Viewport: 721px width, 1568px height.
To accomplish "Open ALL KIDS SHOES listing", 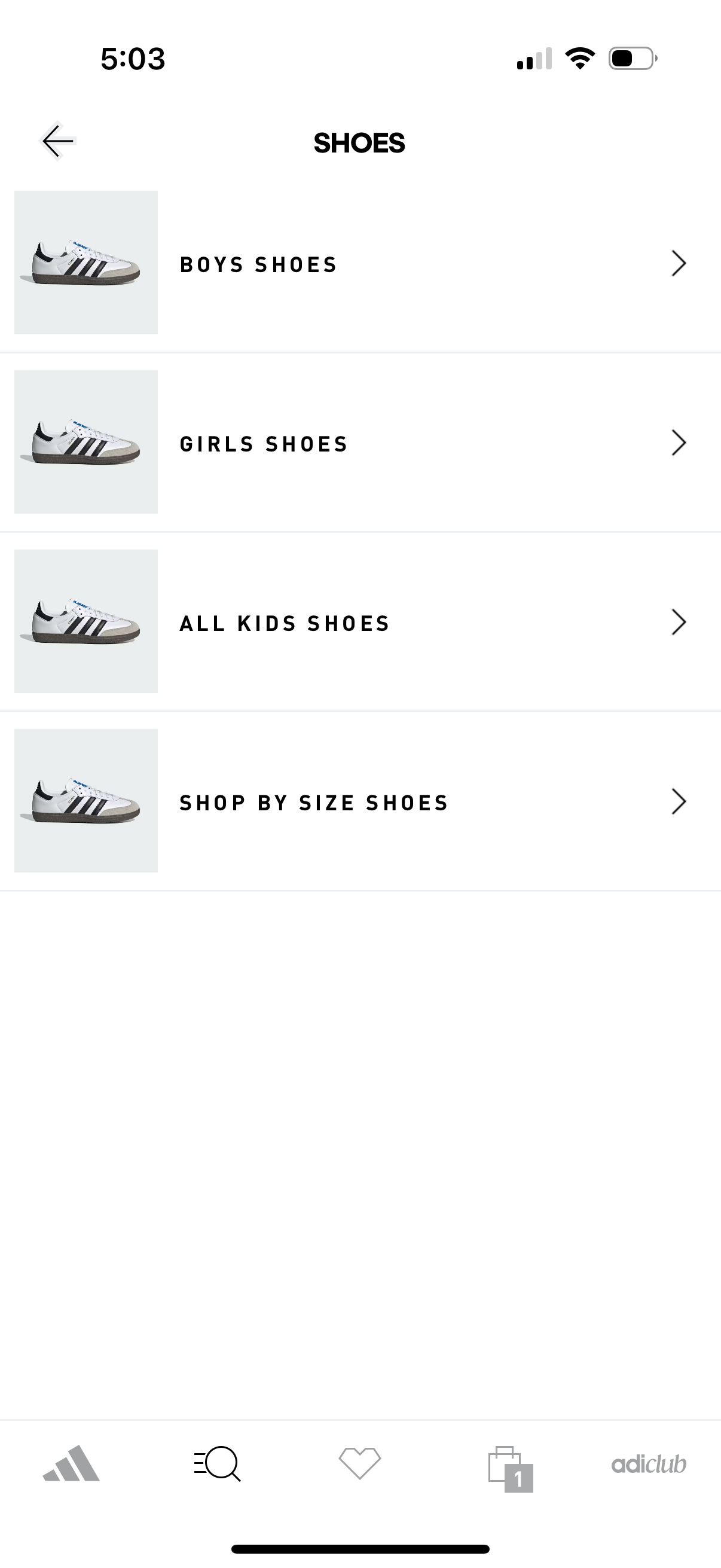I will (x=284, y=622).
